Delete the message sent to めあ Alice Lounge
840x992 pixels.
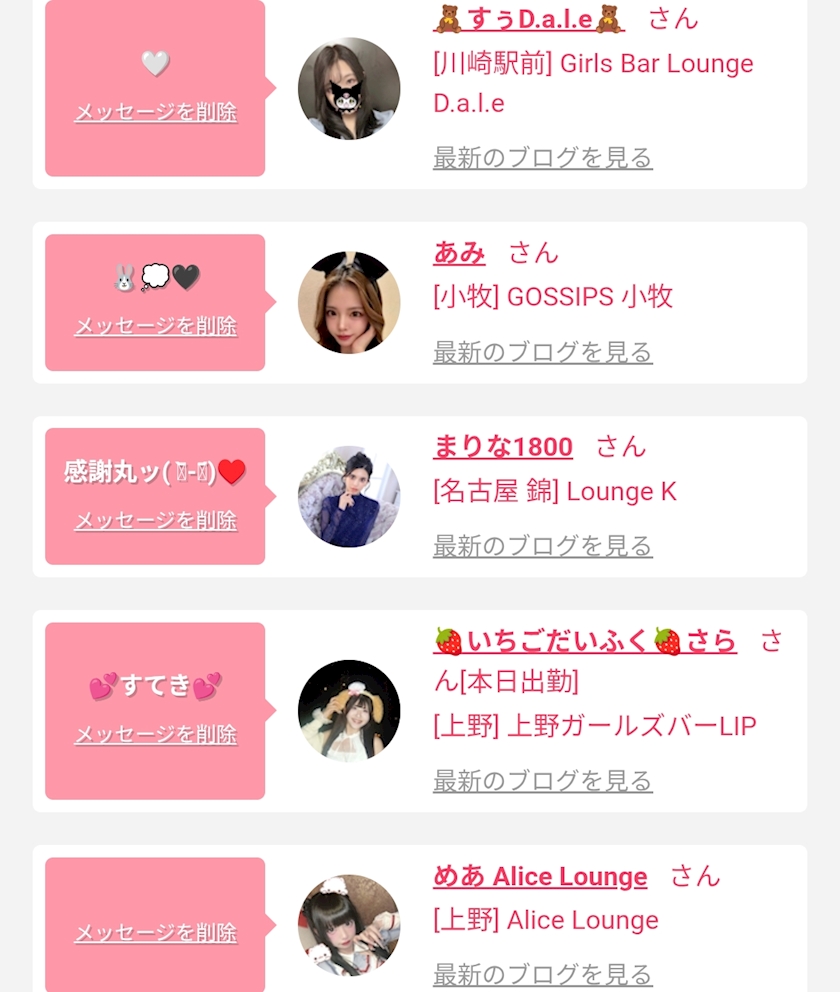pyautogui.click(x=156, y=933)
